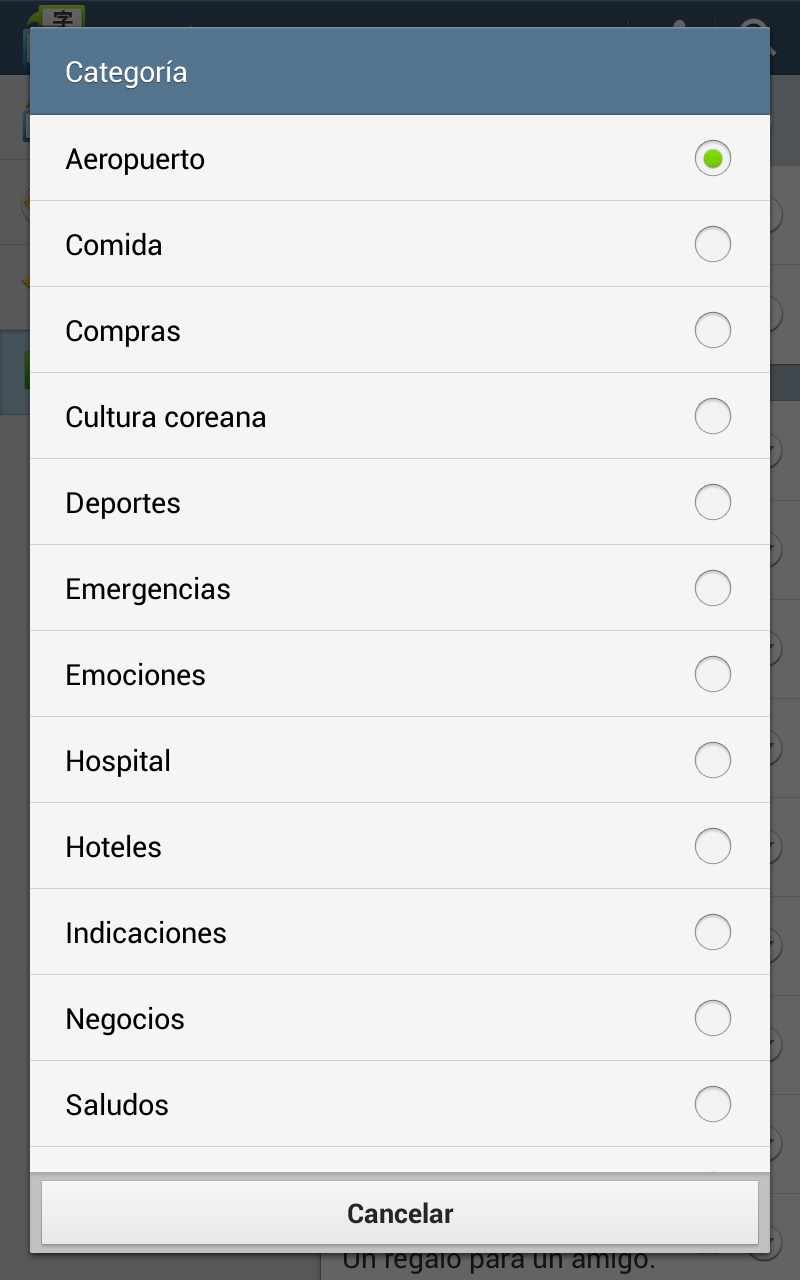Choose the Negocios category
The height and width of the screenshot is (1280, 800).
400,1019
